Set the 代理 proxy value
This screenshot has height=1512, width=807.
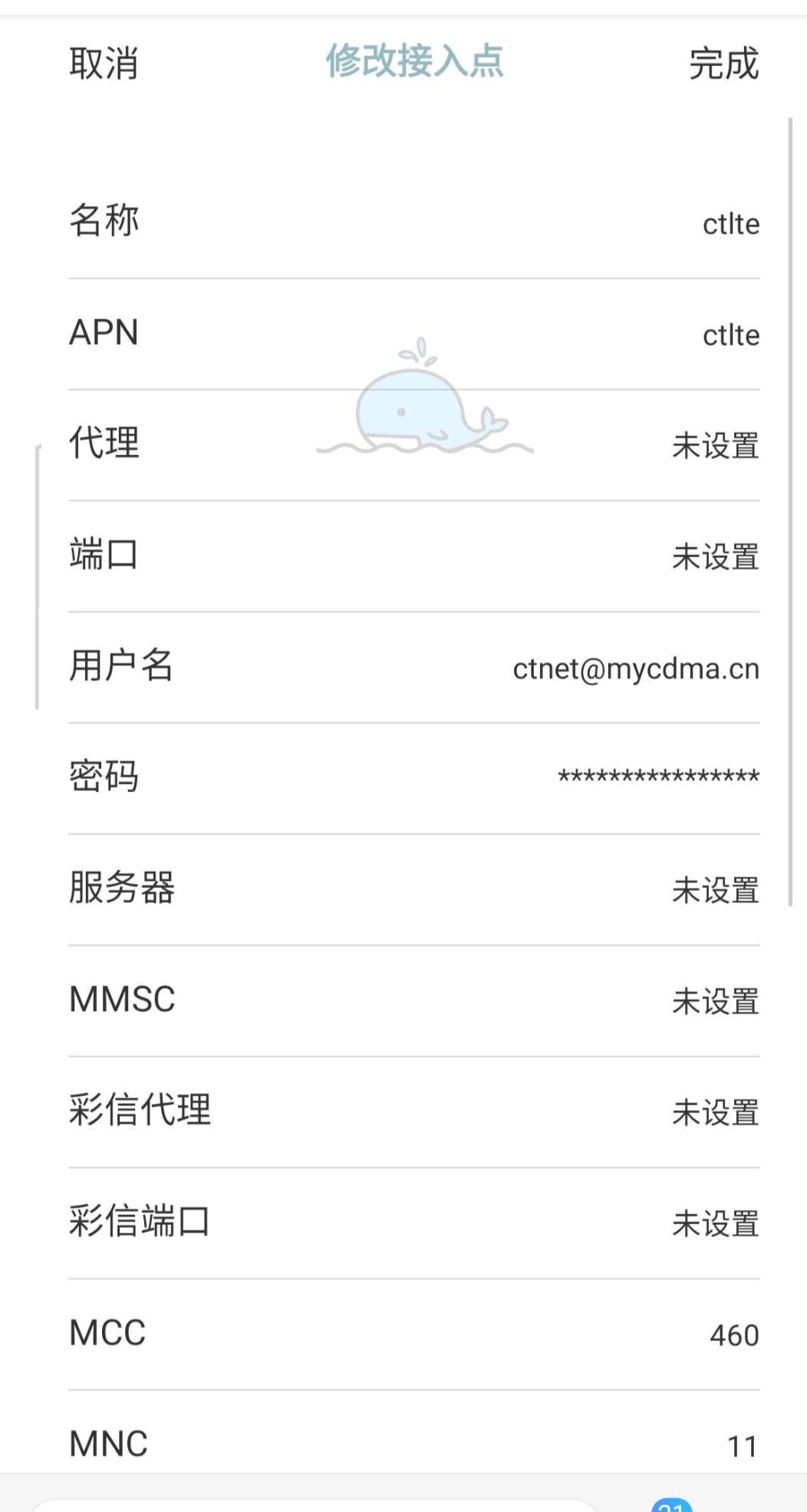click(414, 445)
